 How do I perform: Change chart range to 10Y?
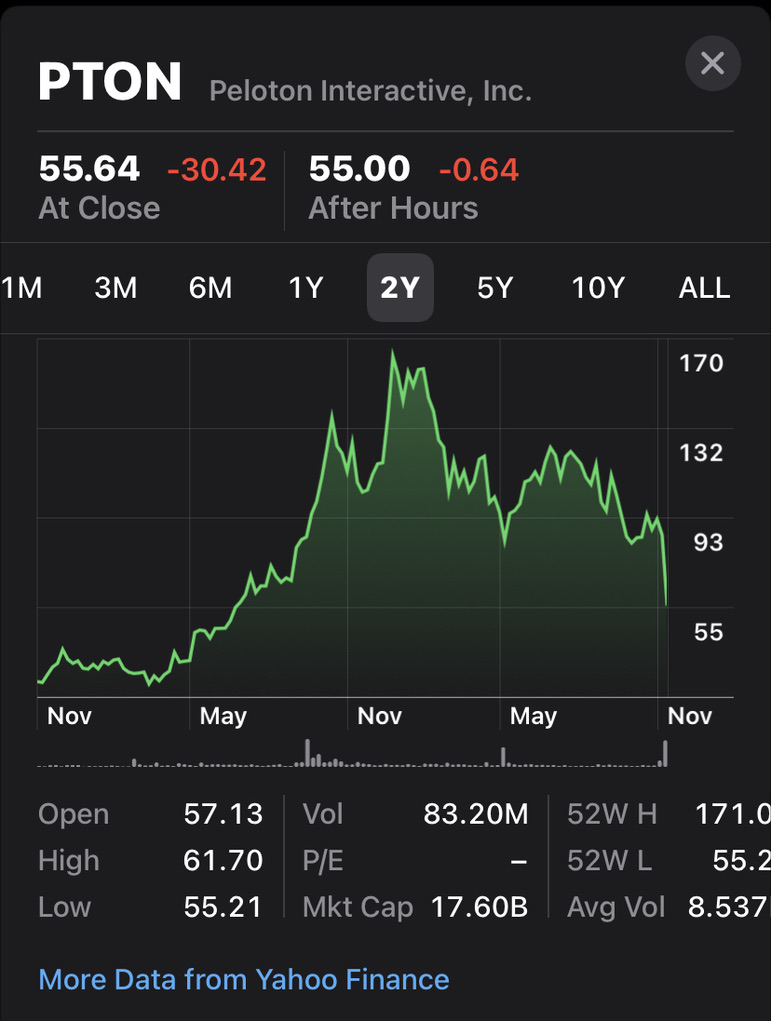coord(598,288)
